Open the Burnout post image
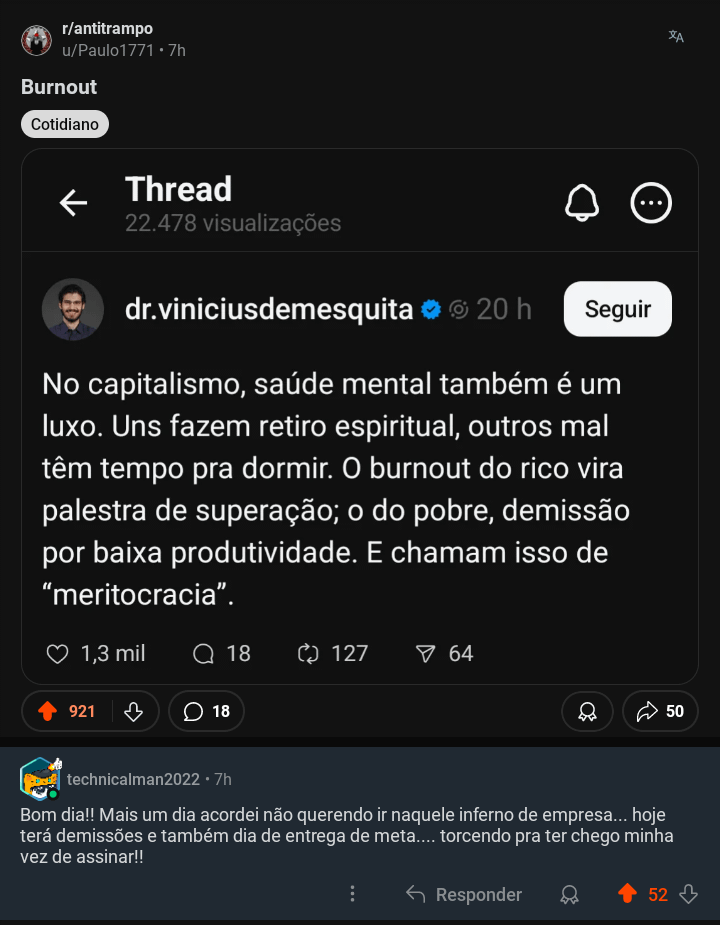Image resolution: width=720 pixels, height=925 pixels. coord(360,416)
